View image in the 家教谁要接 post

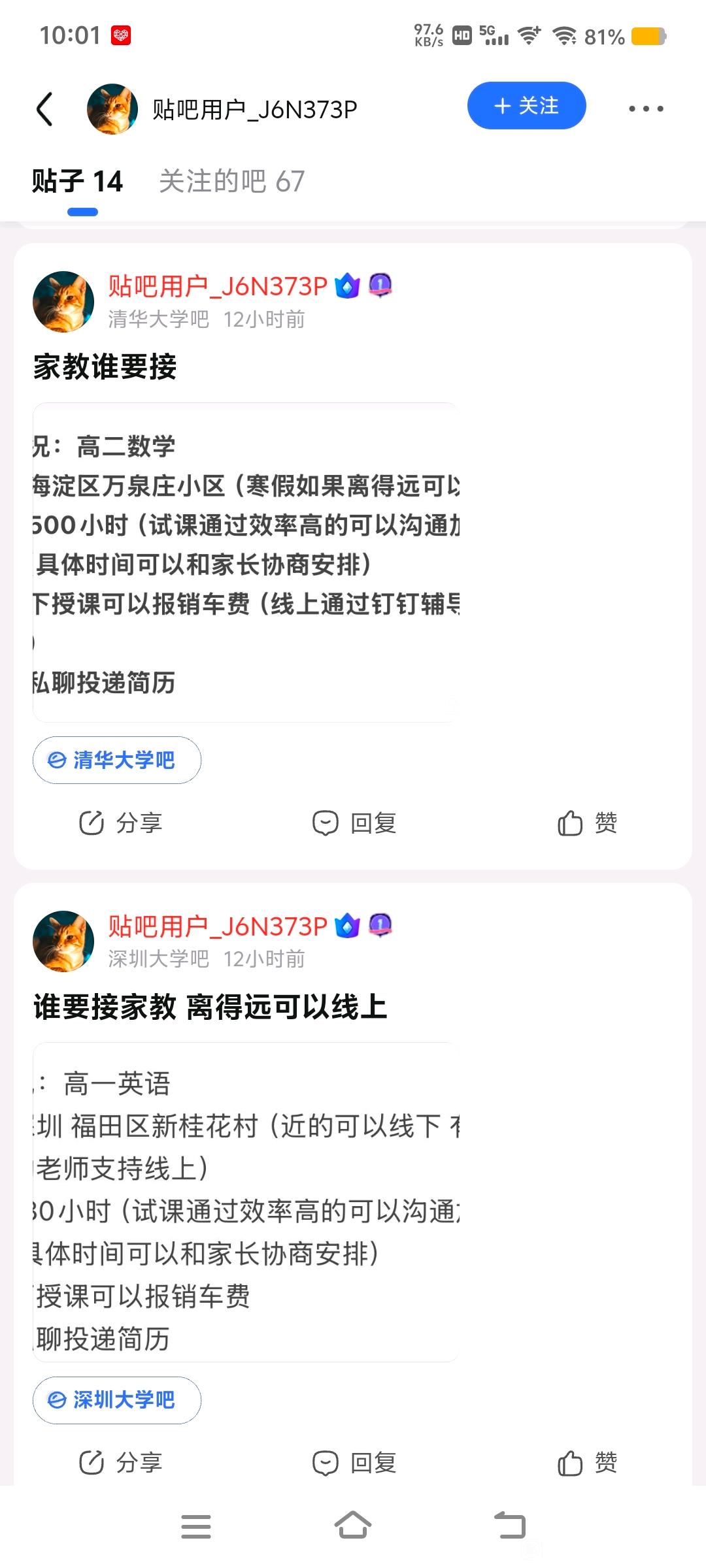pyautogui.click(x=246, y=563)
